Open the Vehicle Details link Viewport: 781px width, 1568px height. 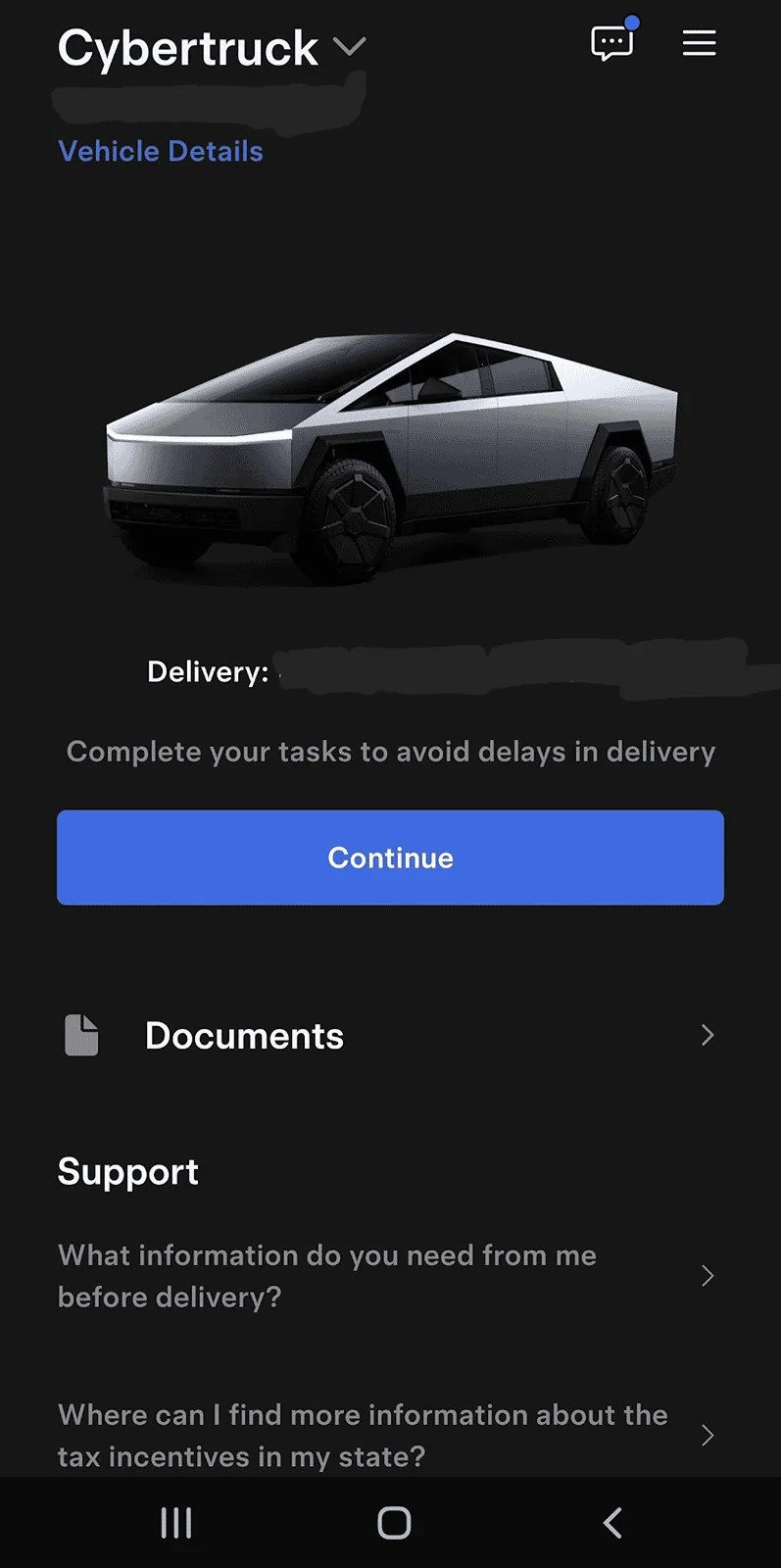pos(160,151)
